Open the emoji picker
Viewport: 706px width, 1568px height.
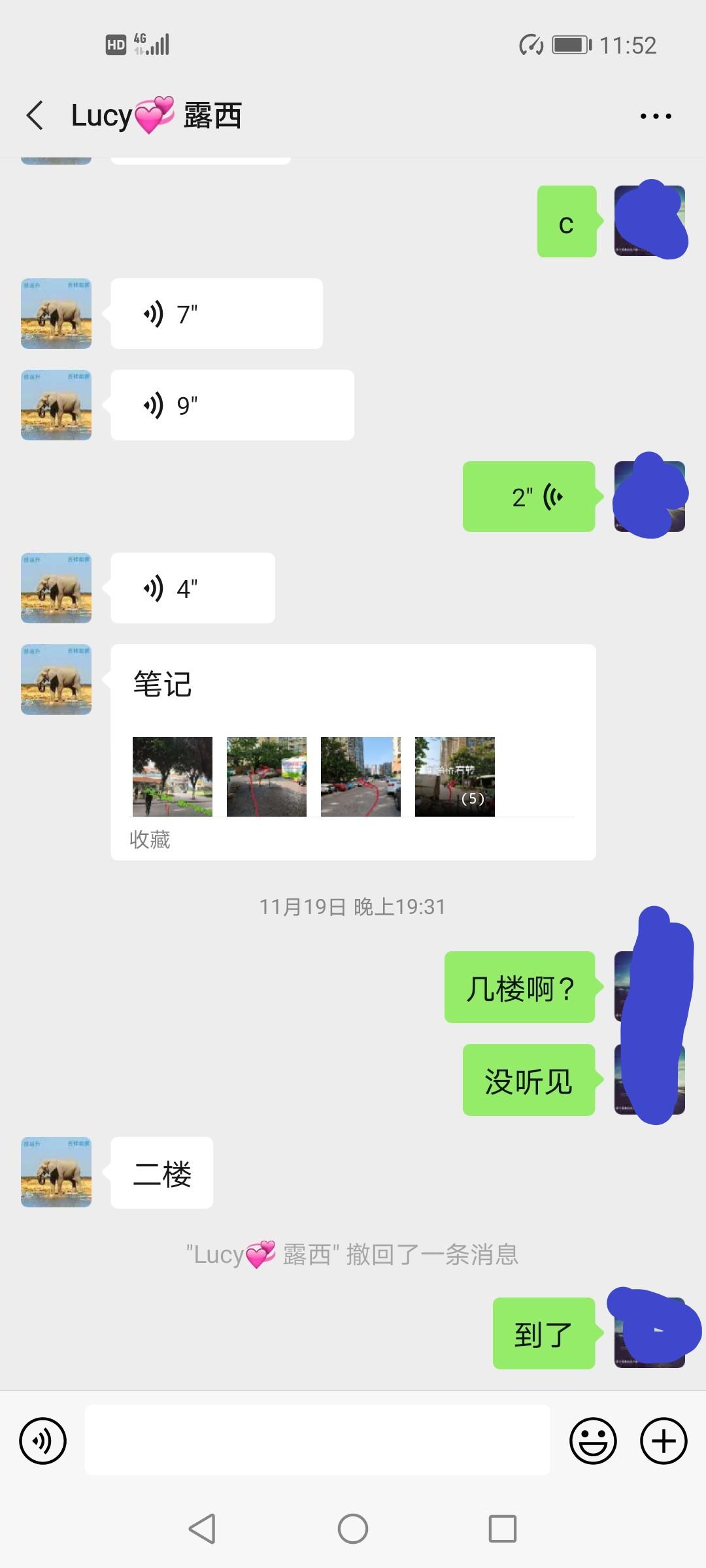click(x=592, y=1439)
